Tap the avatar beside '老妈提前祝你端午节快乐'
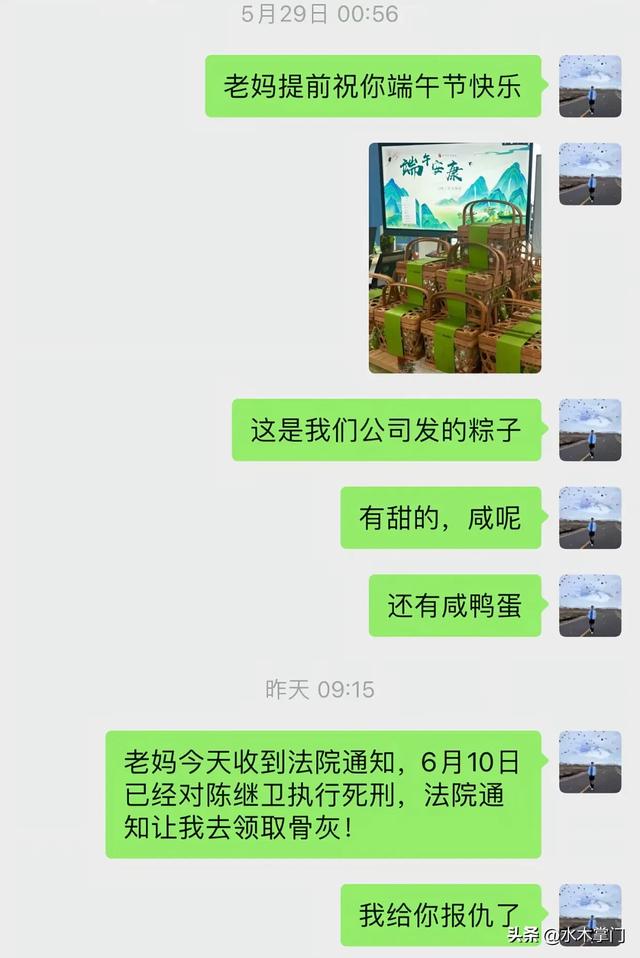This screenshot has width=640, height=958. tap(589, 86)
